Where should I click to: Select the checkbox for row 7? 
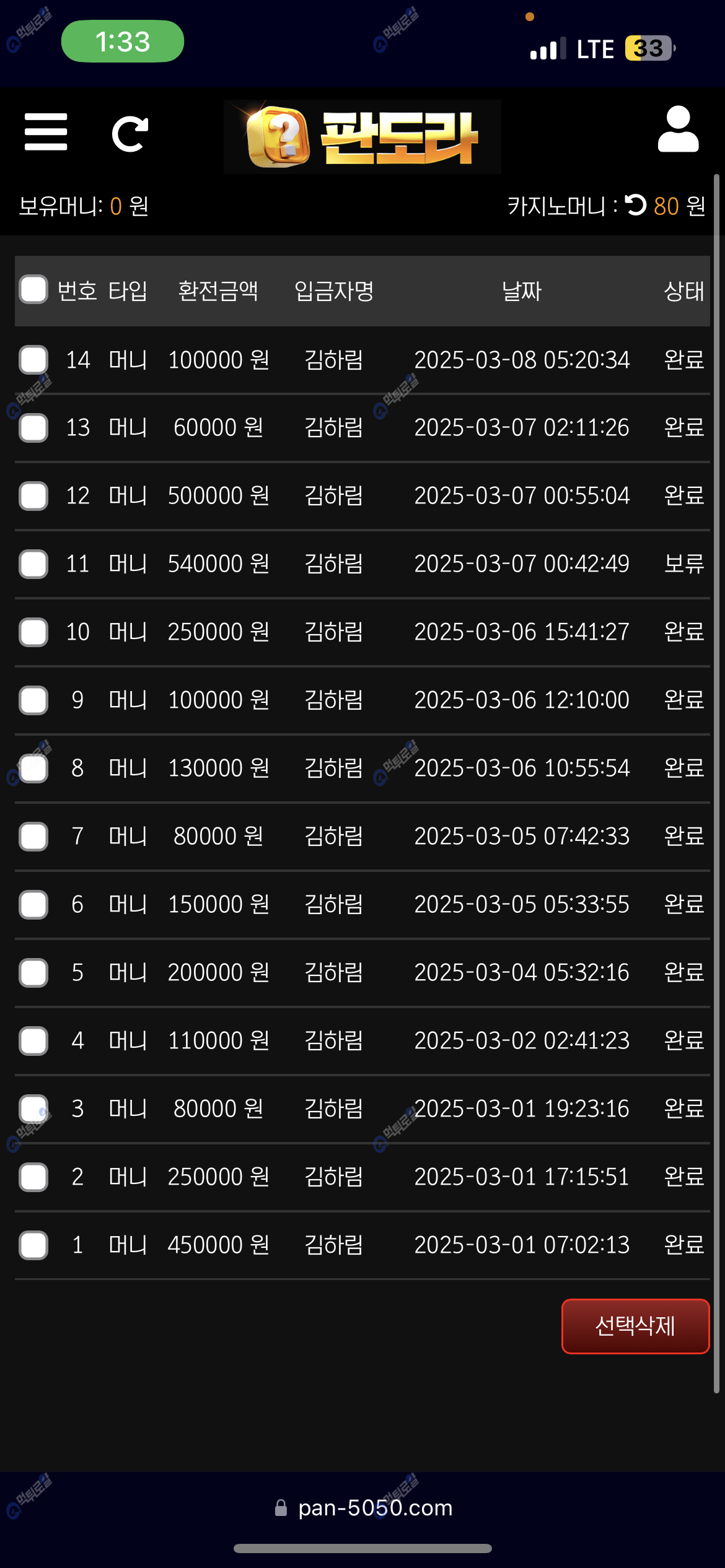33,837
